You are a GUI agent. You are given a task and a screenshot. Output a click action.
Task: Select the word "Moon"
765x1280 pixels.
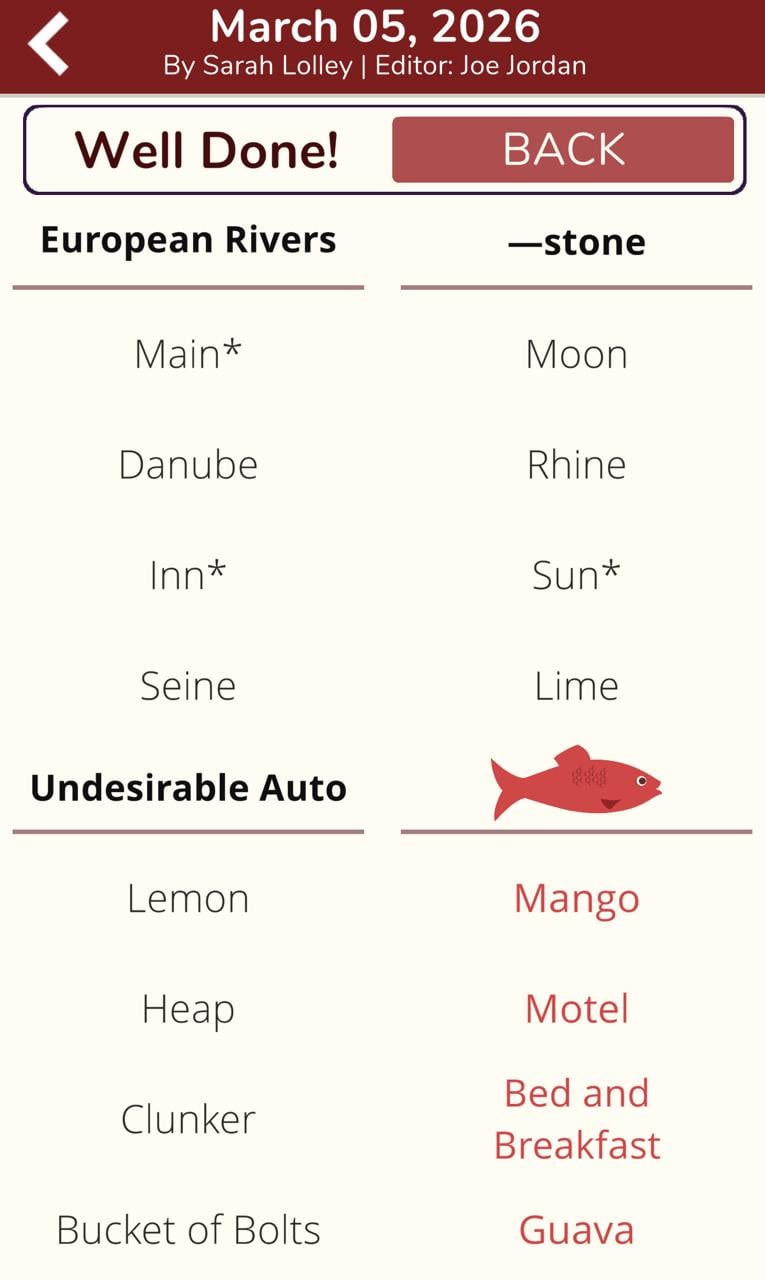pyautogui.click(x=576, y=353)
